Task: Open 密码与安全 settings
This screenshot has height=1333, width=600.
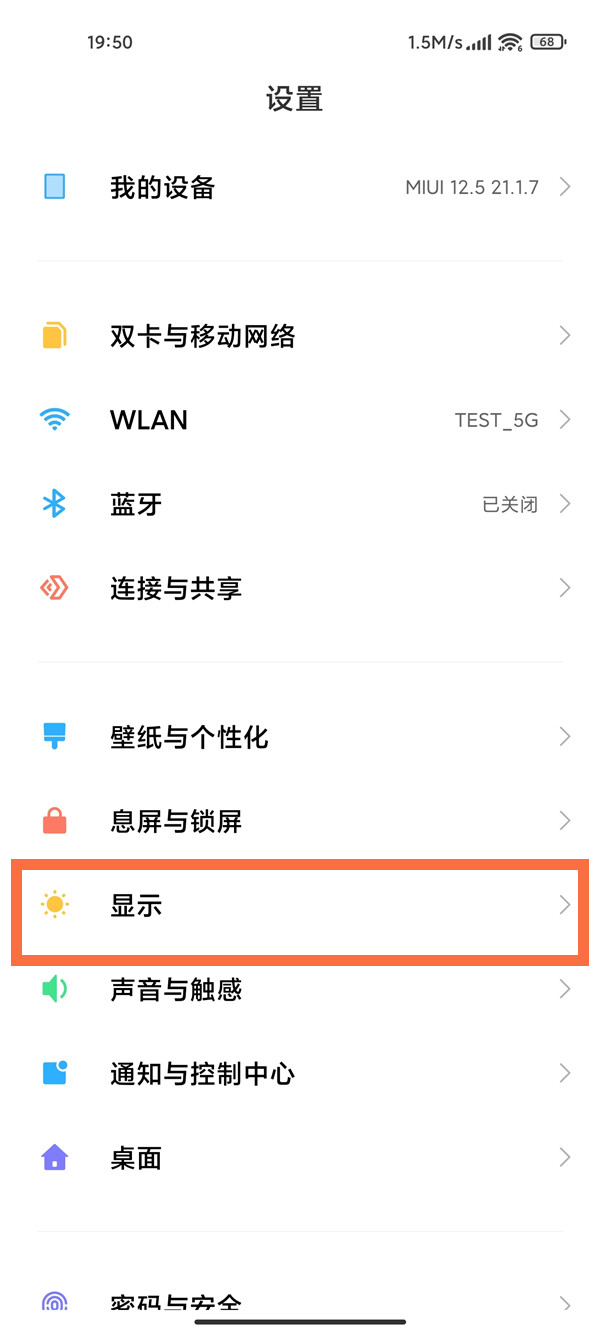Action: pyautogui.click(x=300, y=1303)
